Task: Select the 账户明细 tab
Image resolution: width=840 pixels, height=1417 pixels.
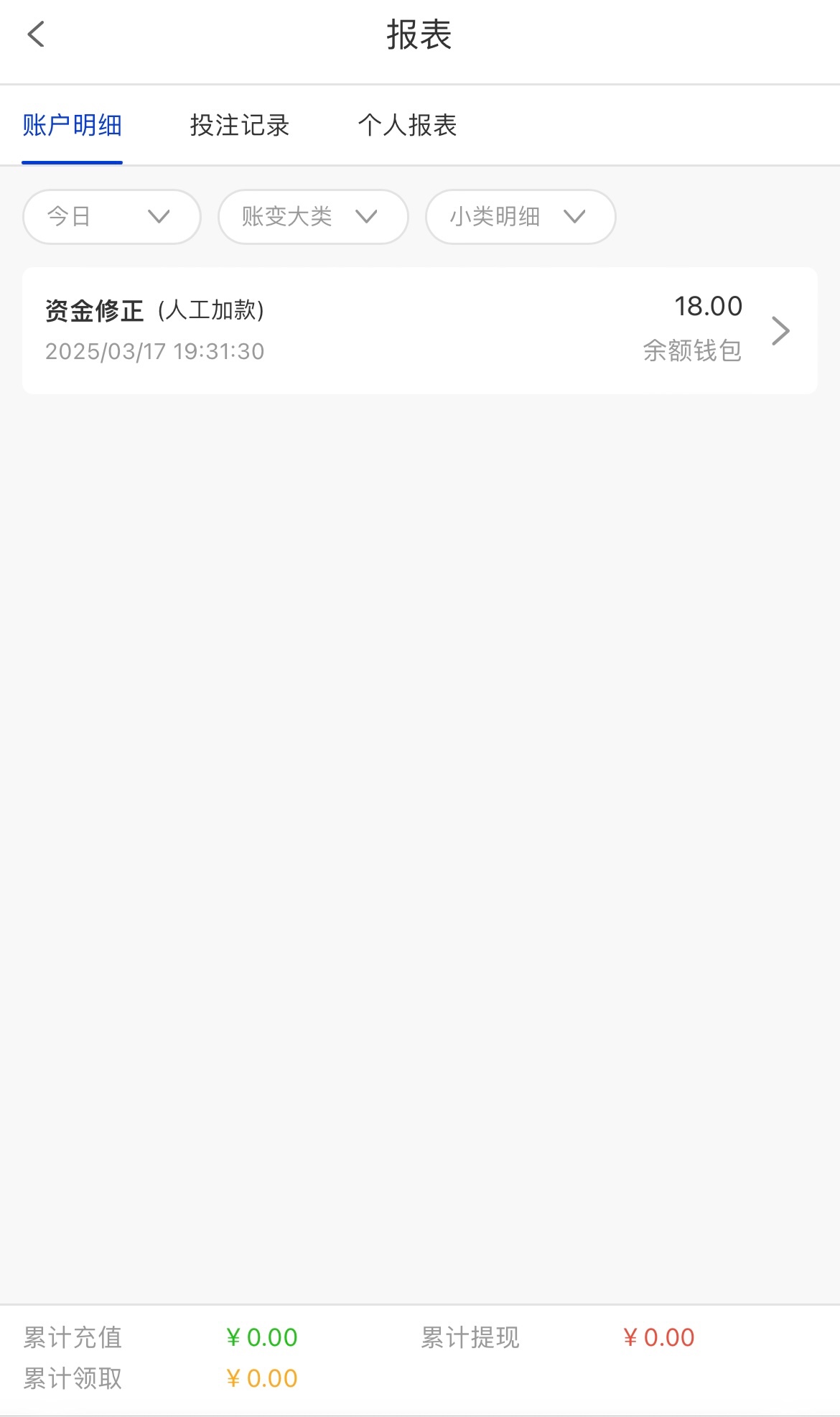Action: click(72, 126)
